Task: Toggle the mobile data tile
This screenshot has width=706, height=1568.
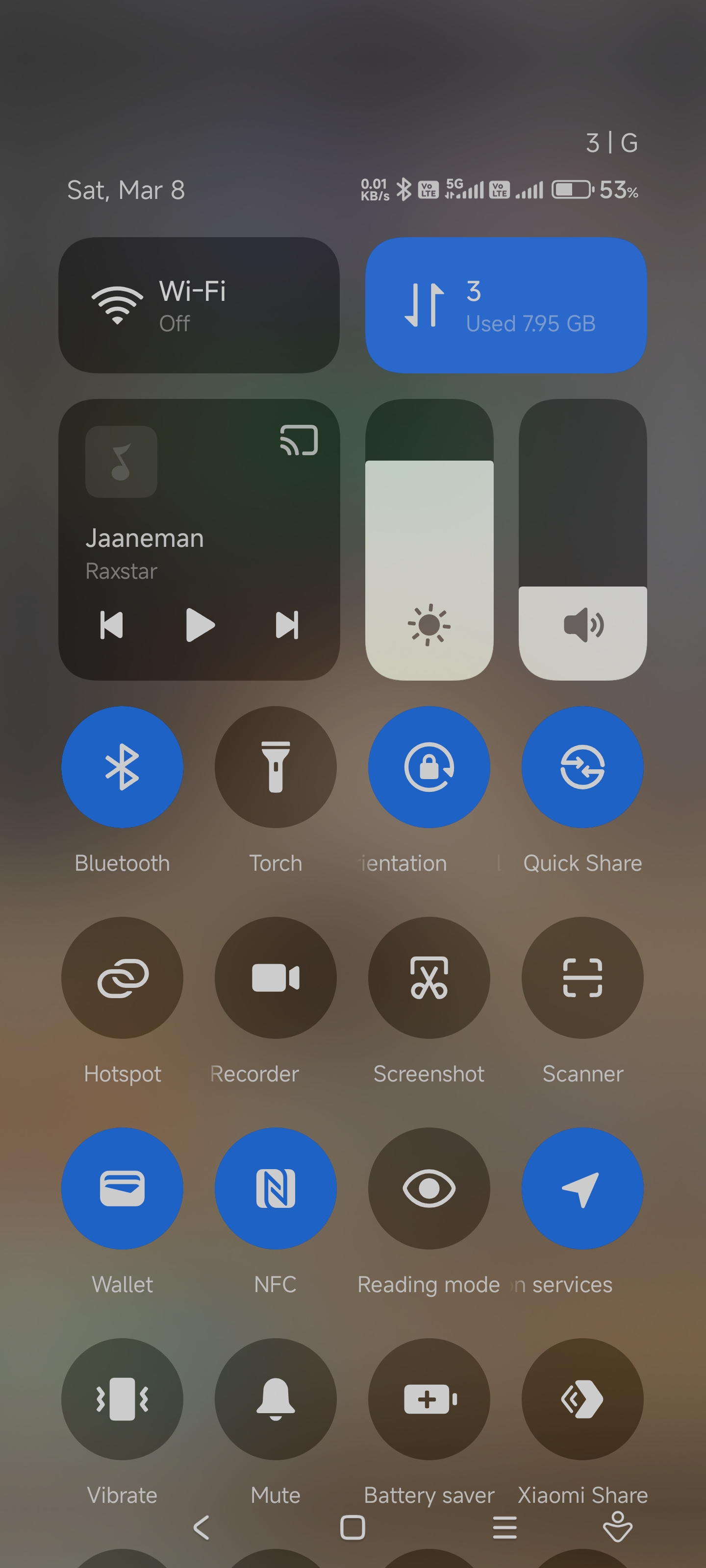Action: [505, 305]
